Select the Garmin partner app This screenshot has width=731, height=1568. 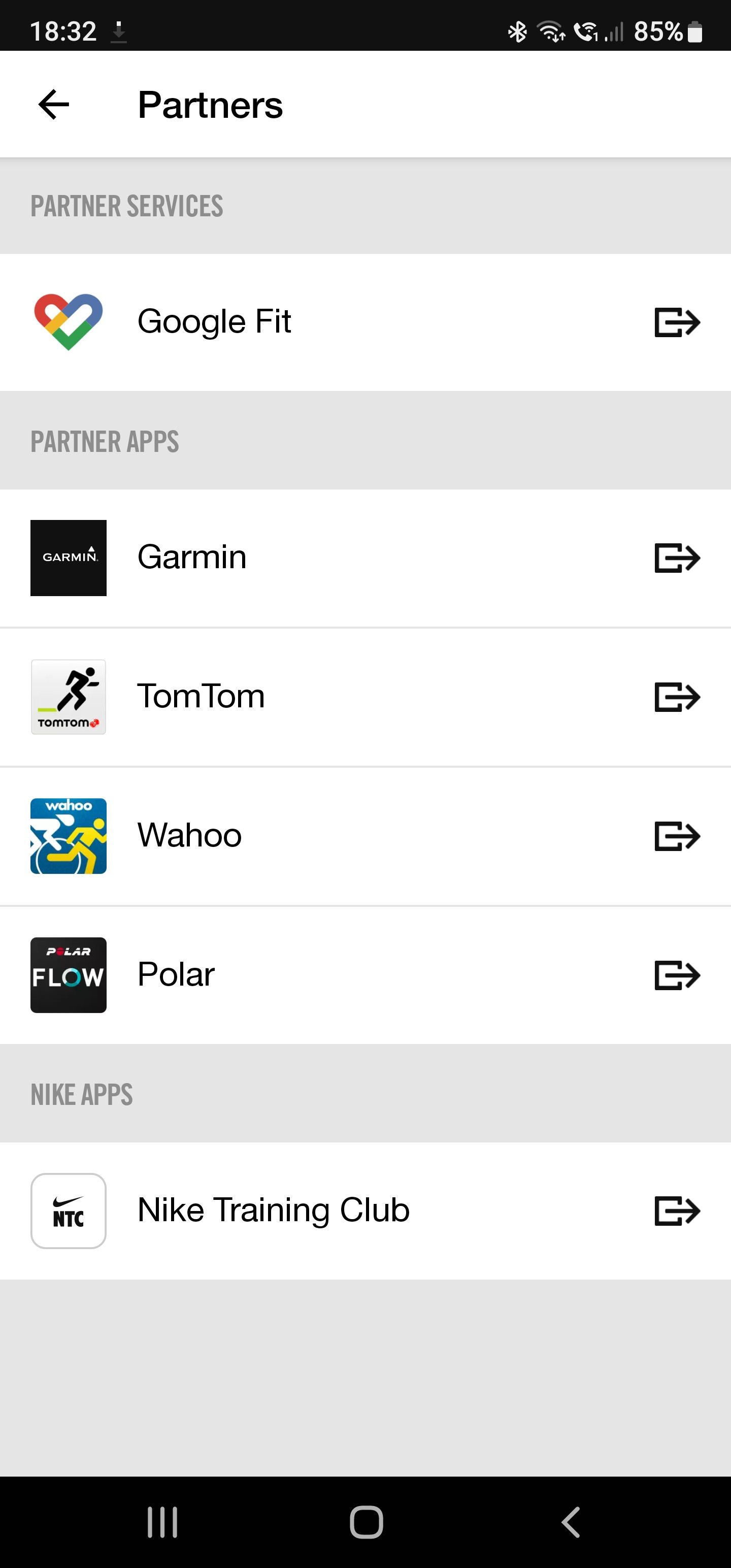[365, 557]
